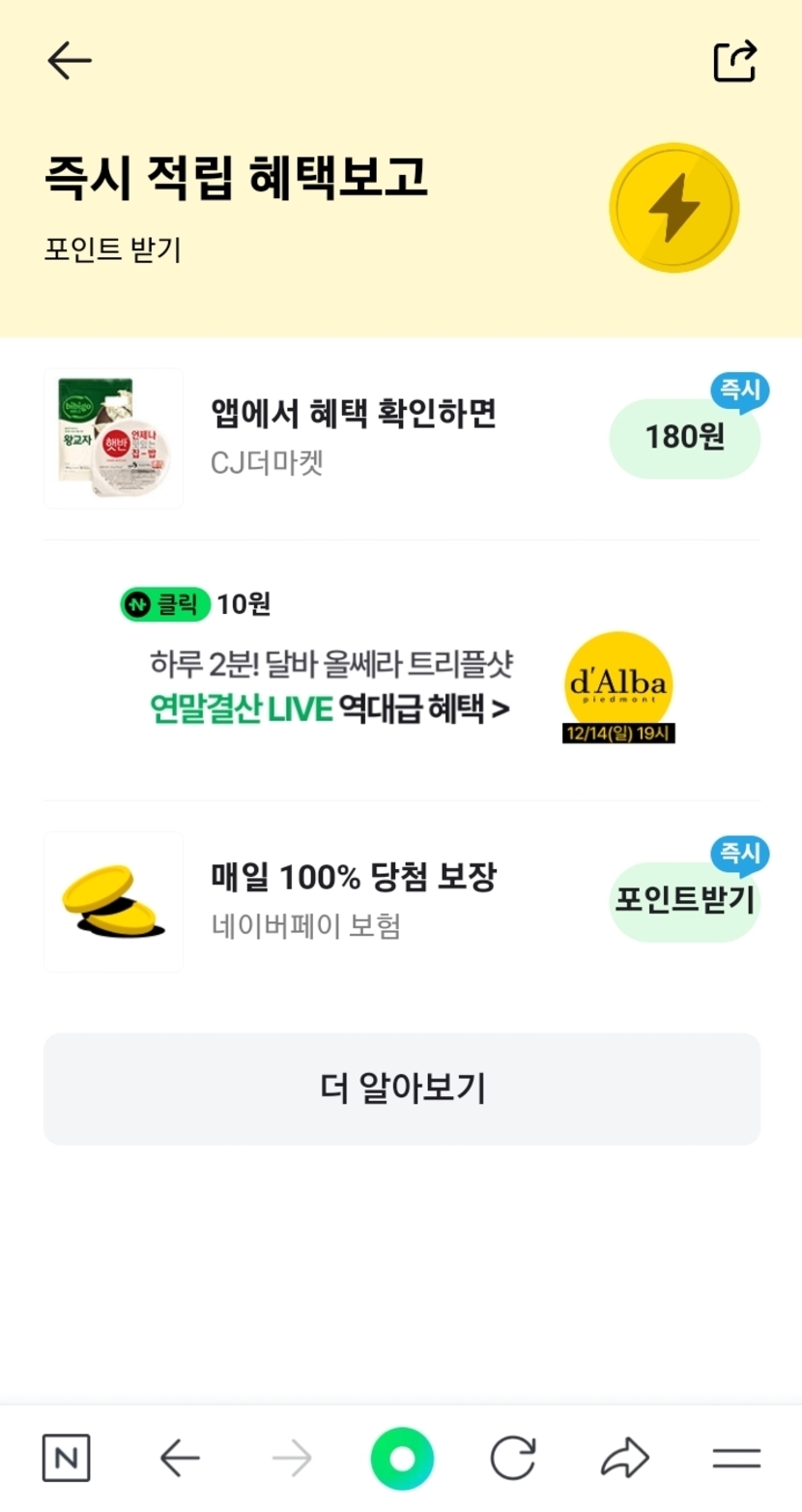Open Naver home via the N icon
The height and width of the screenshot is (1512, 802).
click(67, 1457)
